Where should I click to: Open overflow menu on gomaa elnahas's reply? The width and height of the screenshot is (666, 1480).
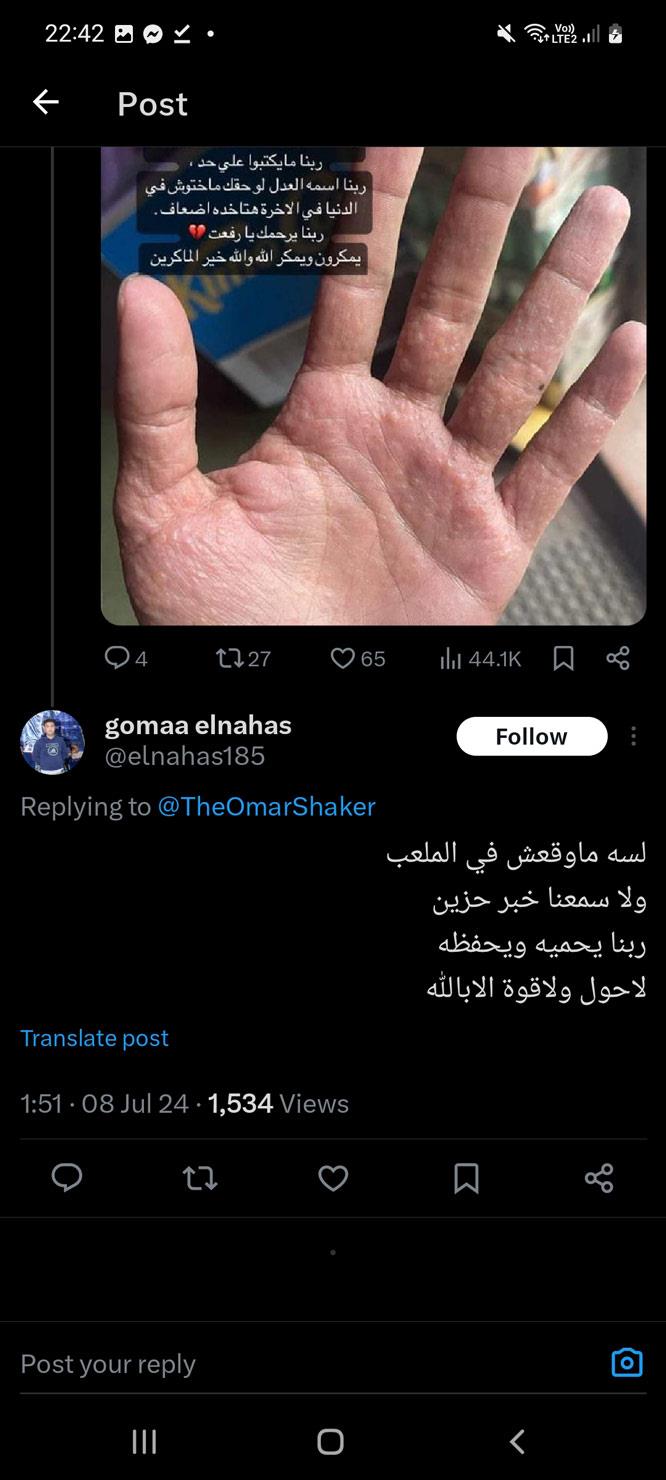pos(633,736)
